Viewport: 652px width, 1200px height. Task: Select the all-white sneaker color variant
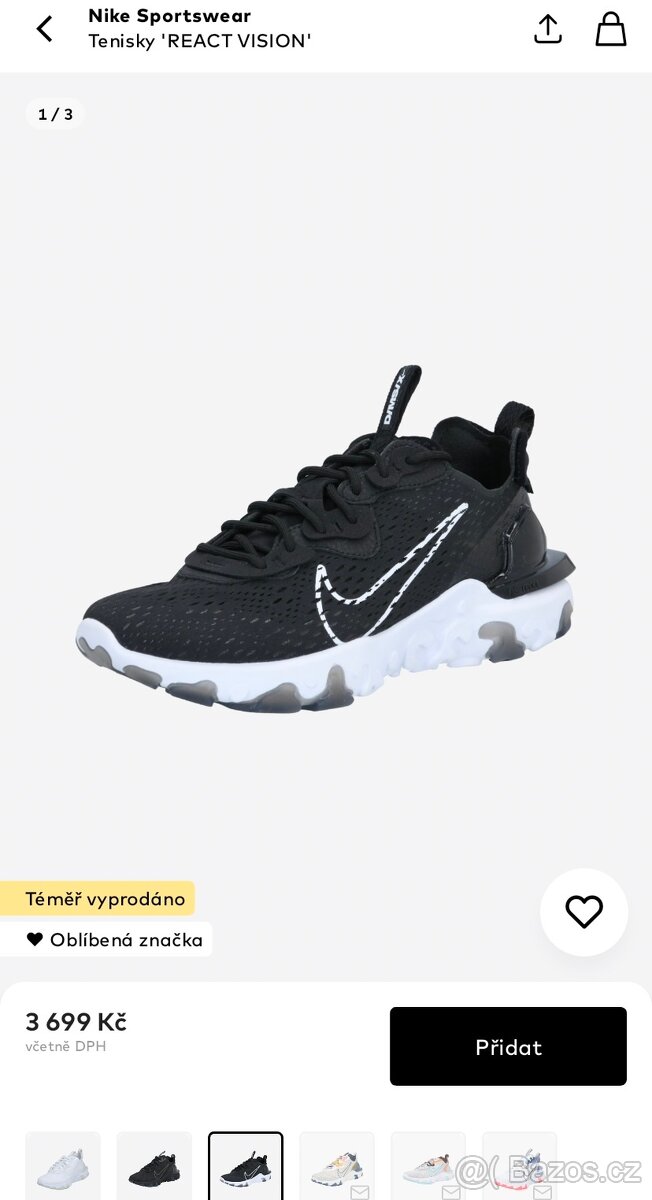[63, 1166]
